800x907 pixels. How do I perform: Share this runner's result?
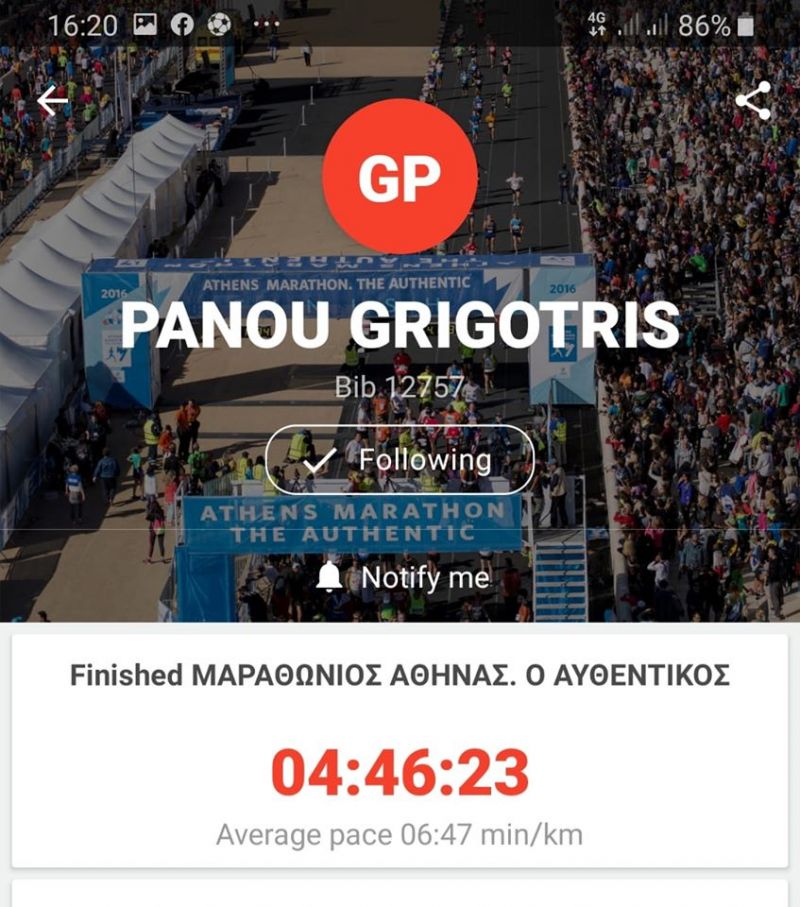(x=752, y=101)
